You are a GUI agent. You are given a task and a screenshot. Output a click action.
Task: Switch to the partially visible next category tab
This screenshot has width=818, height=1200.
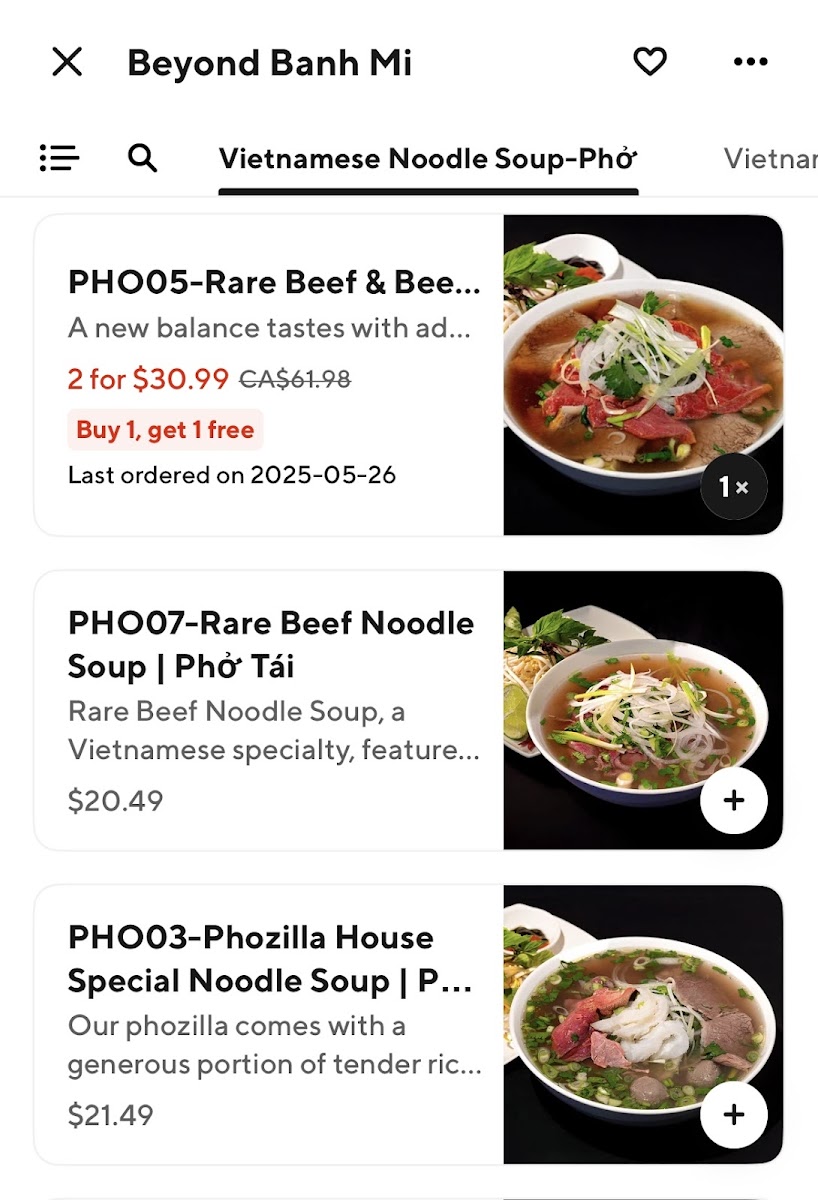[770, 158]
